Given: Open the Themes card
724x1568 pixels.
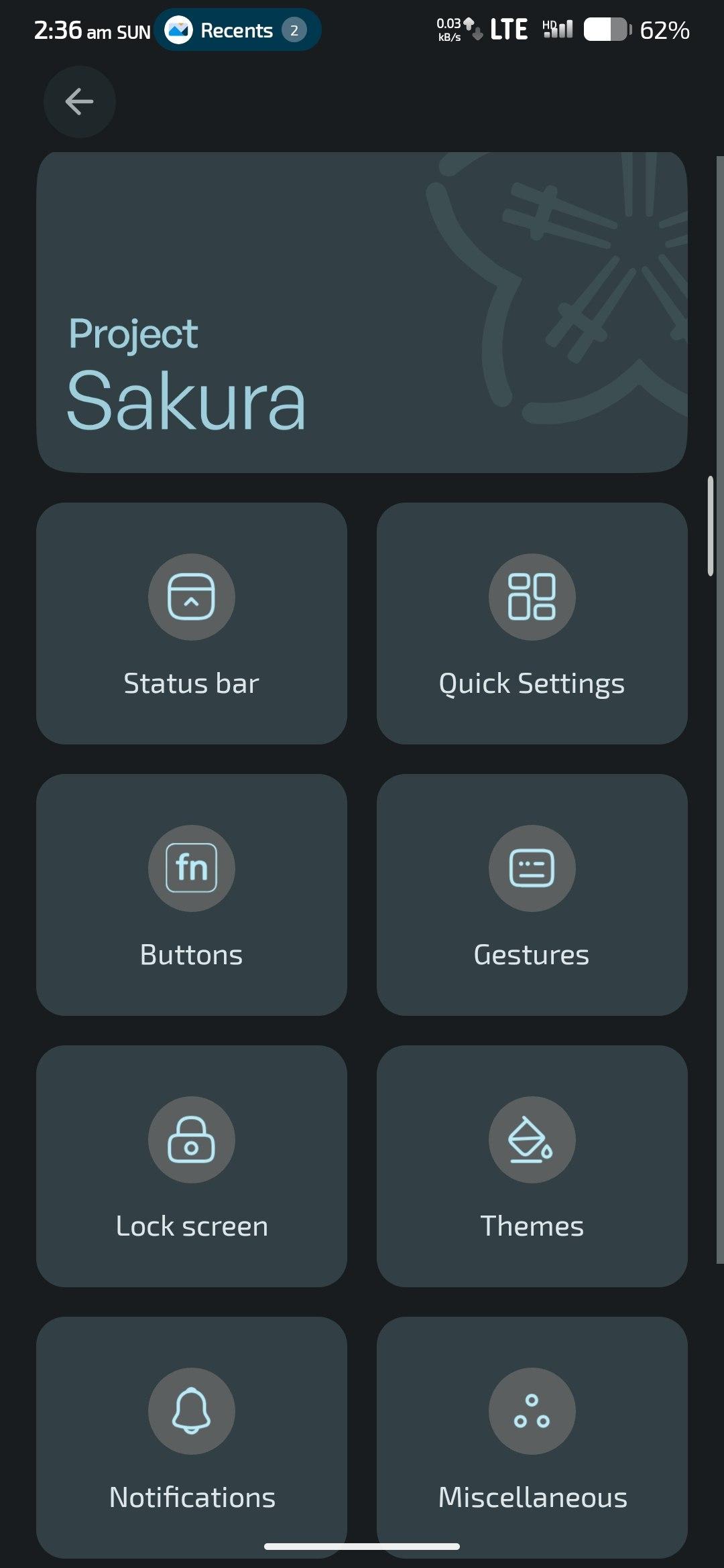Looking at the screenshot, I should 532,1166.
